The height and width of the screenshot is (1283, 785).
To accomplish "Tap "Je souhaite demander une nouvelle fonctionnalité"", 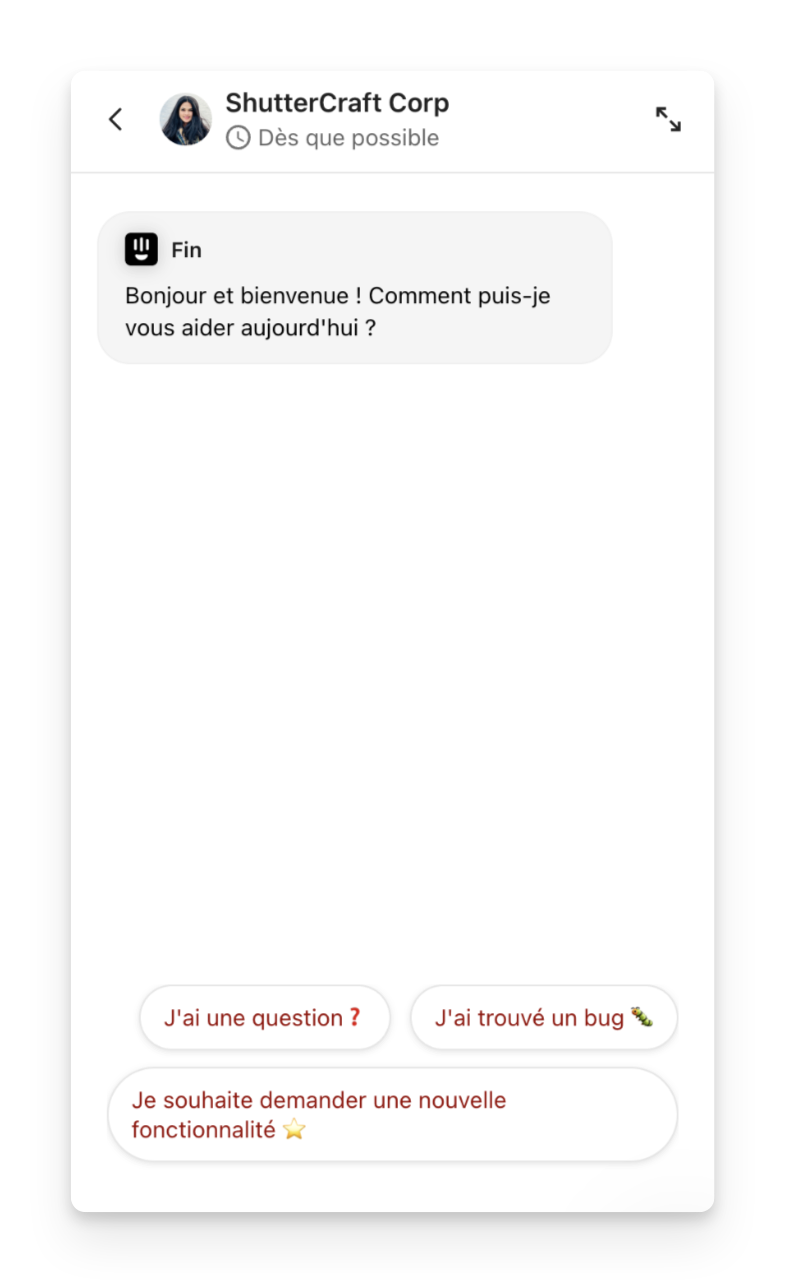I will click(x=392, y=1115).
